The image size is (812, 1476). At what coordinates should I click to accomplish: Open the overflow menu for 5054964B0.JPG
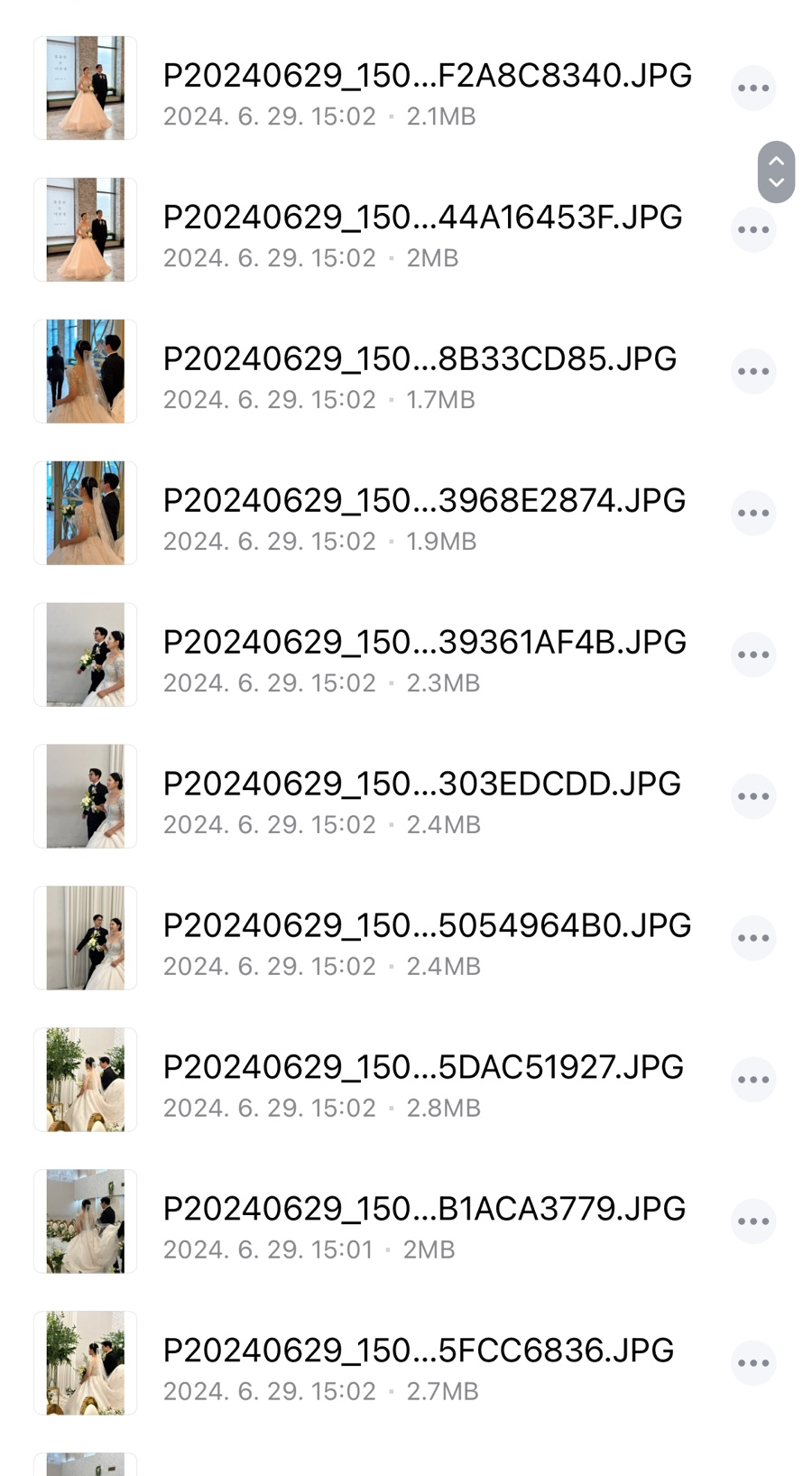[752, 938]
